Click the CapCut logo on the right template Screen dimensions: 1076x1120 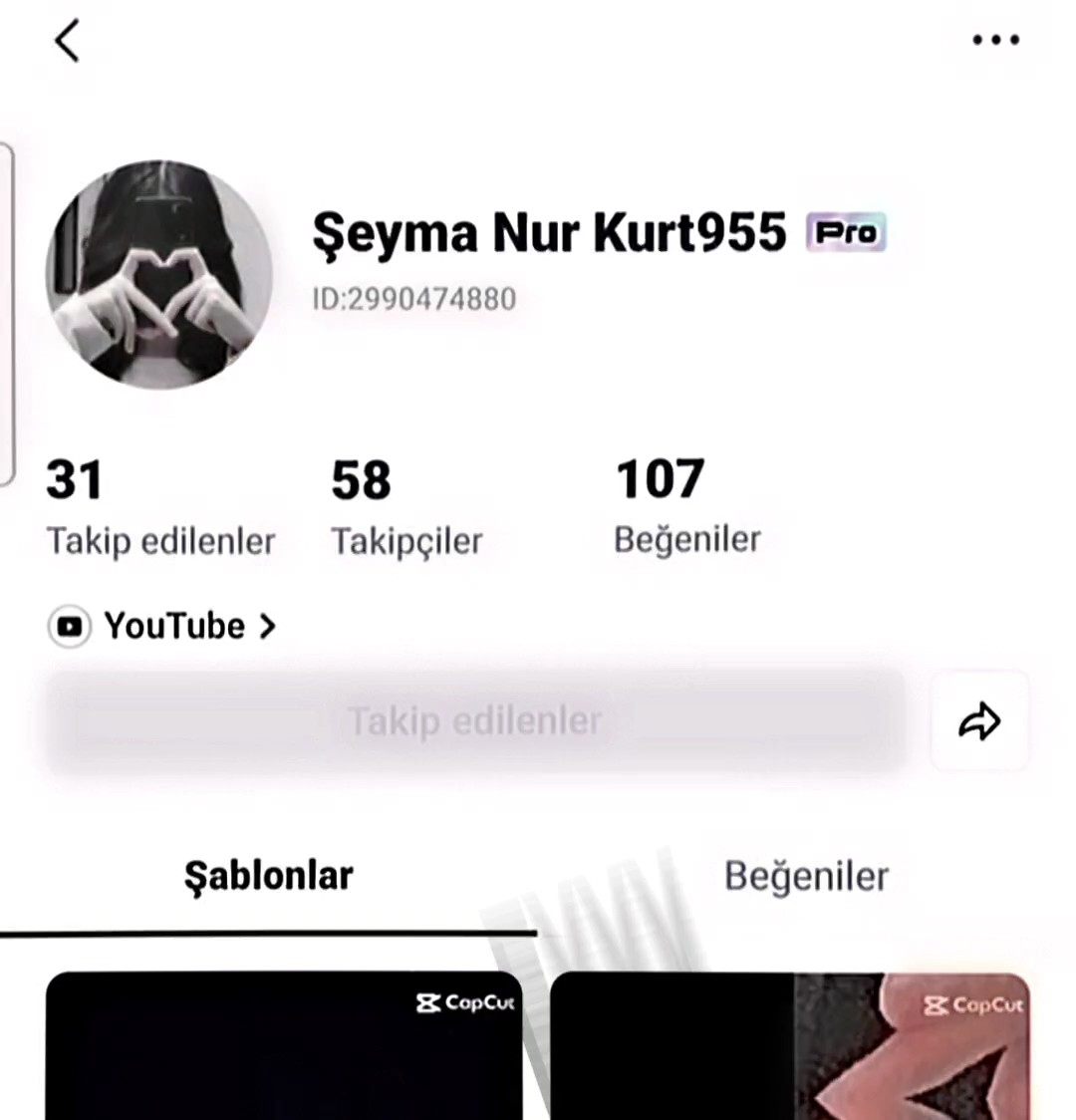973,1006
